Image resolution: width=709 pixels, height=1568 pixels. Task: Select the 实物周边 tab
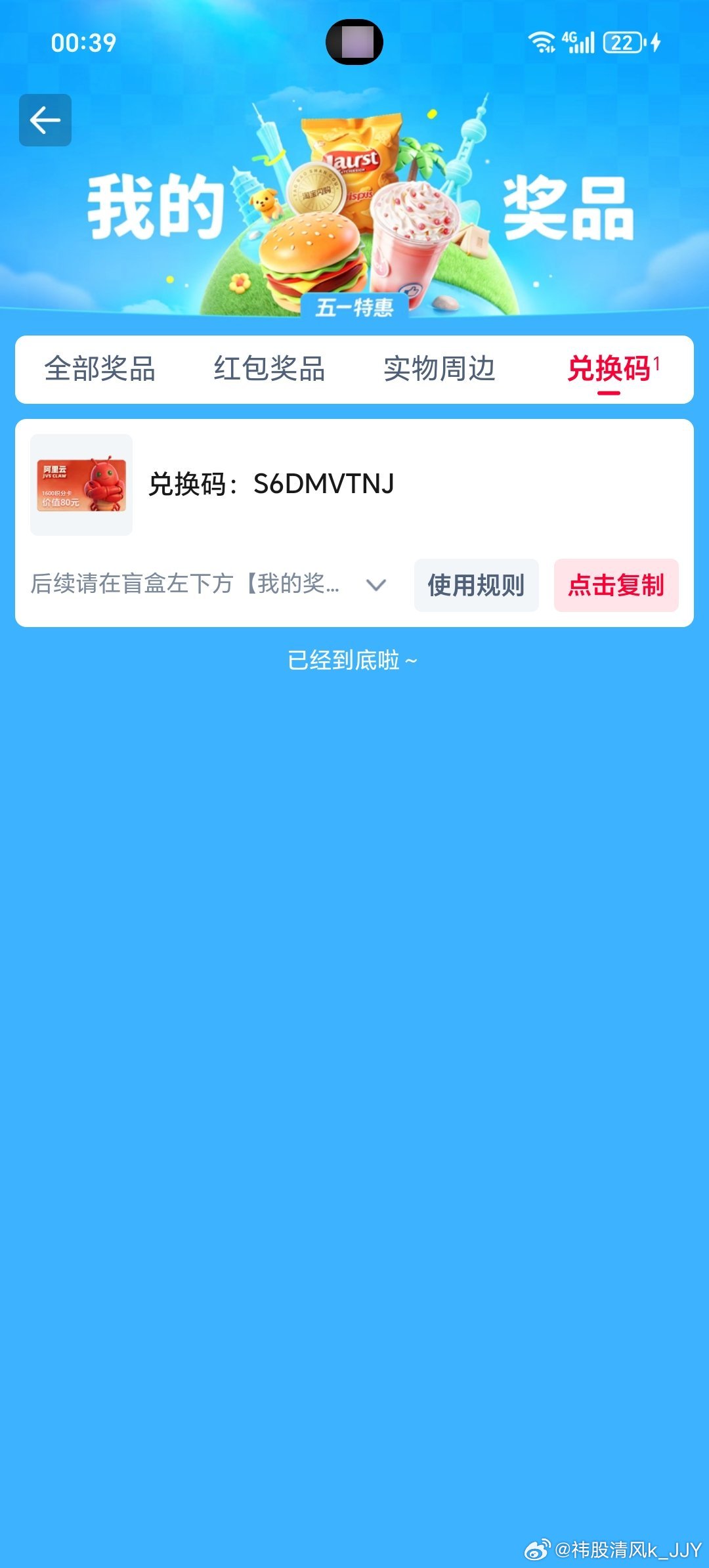439,369
